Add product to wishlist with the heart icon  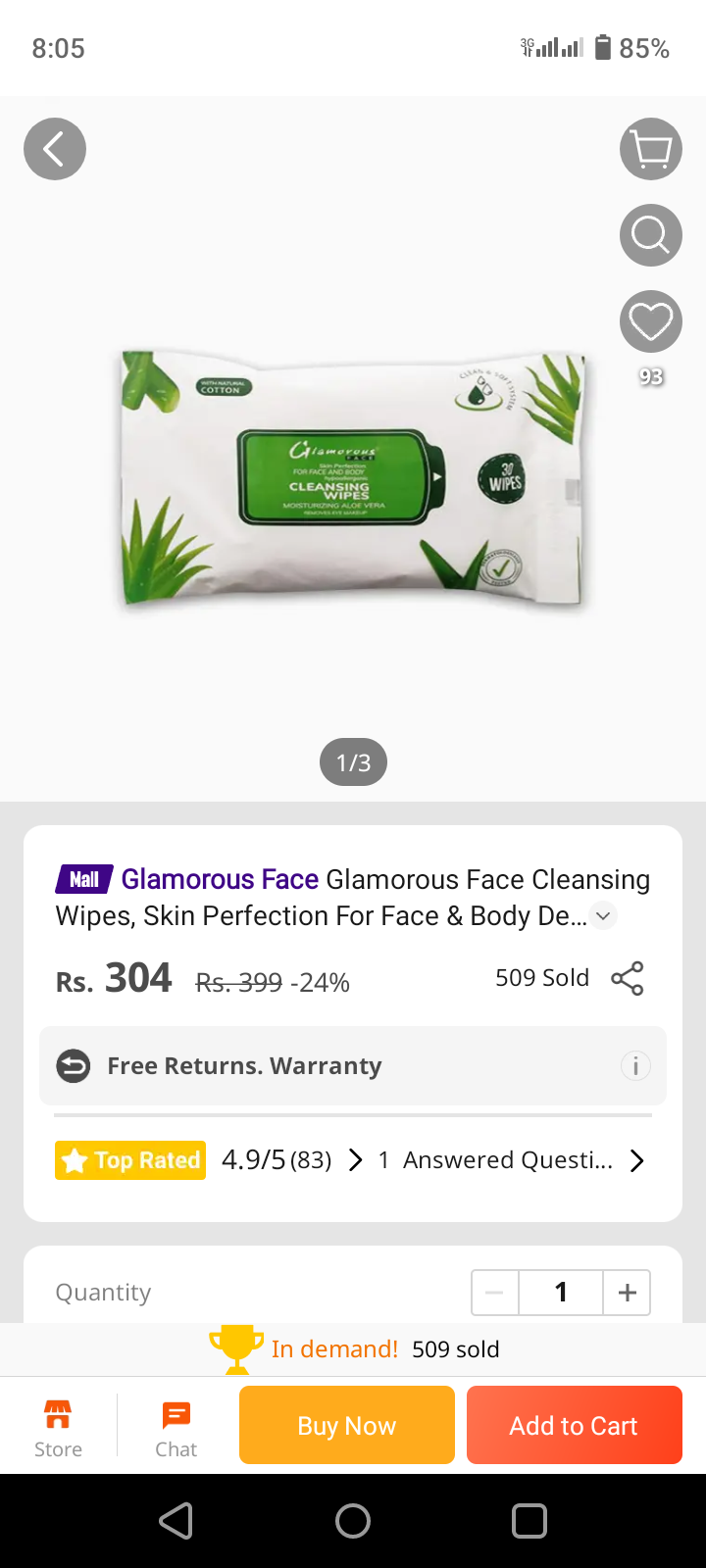click(651, 321)
